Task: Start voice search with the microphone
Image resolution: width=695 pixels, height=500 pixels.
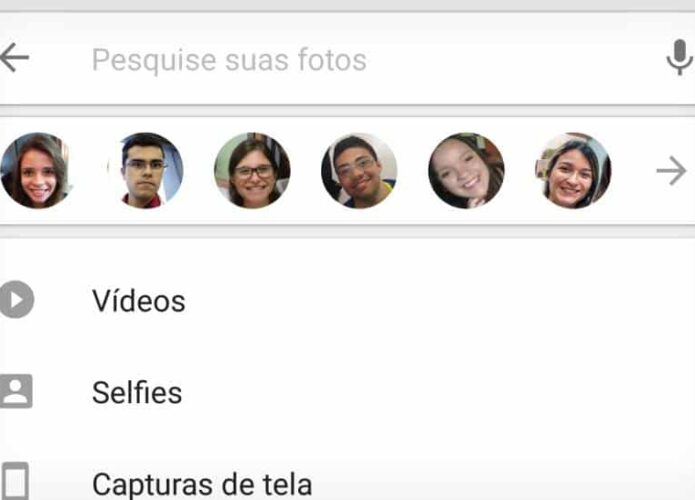Action: coord(679,59)
